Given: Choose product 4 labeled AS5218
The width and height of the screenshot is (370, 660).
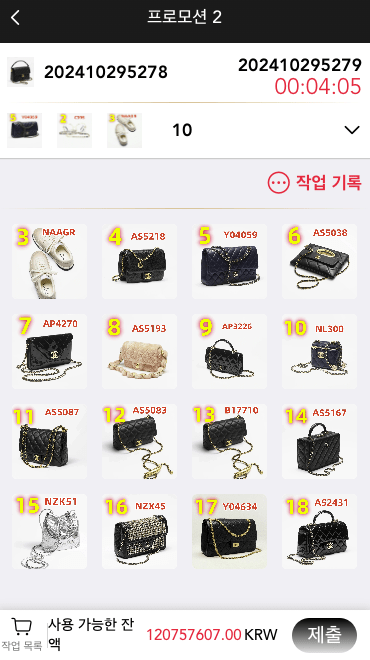Looking at the screenshot, I should click(139, 261).
